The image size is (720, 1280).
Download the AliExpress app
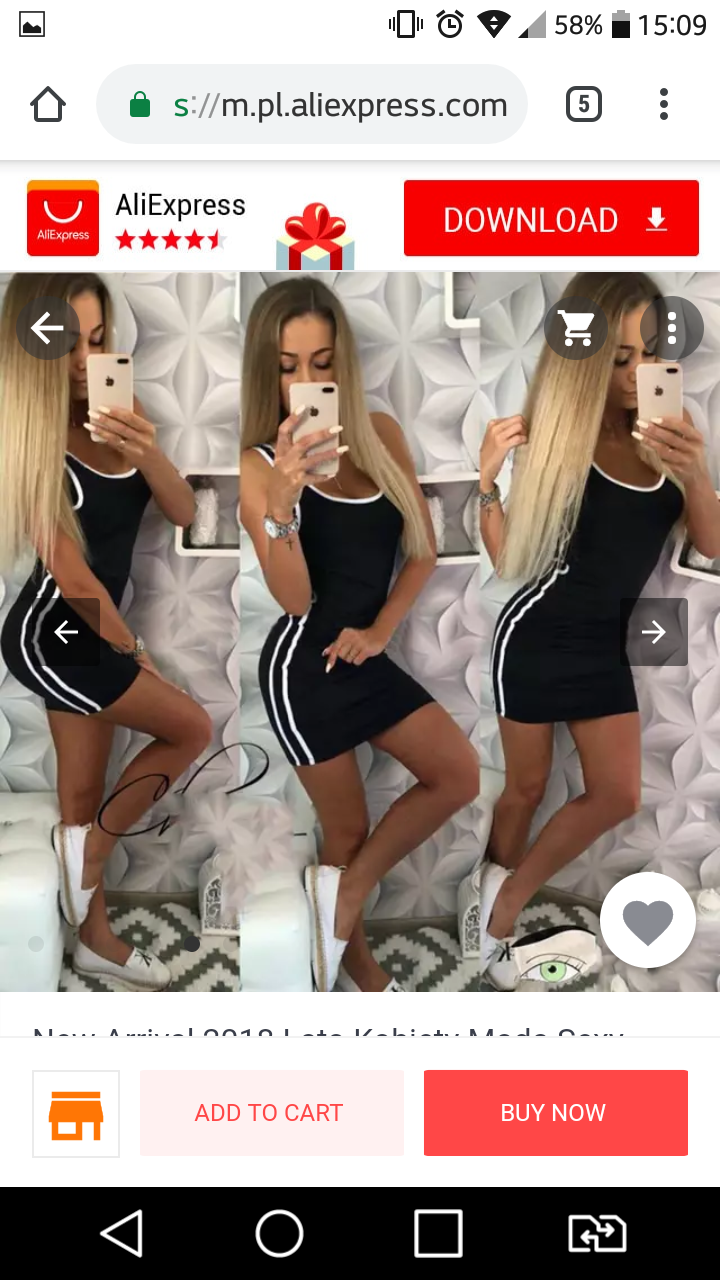coord(551,219)
